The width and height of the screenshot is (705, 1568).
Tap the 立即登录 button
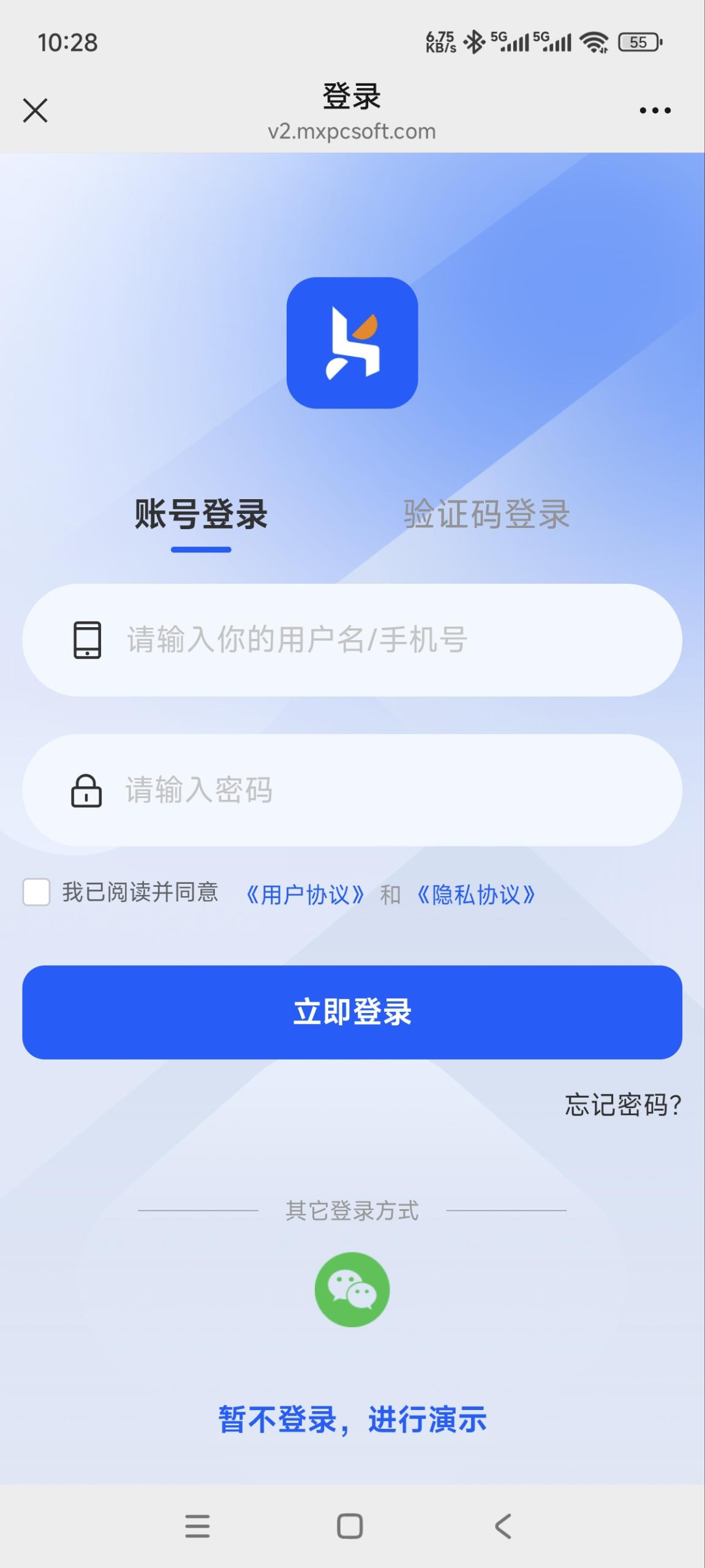[352, 1012]
